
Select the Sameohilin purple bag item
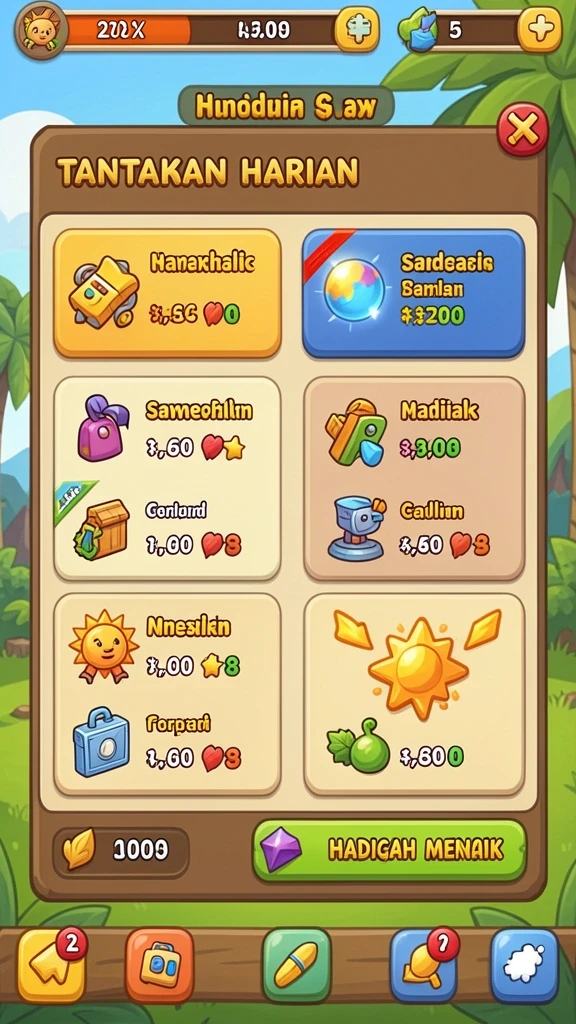[x=167, y=430]
